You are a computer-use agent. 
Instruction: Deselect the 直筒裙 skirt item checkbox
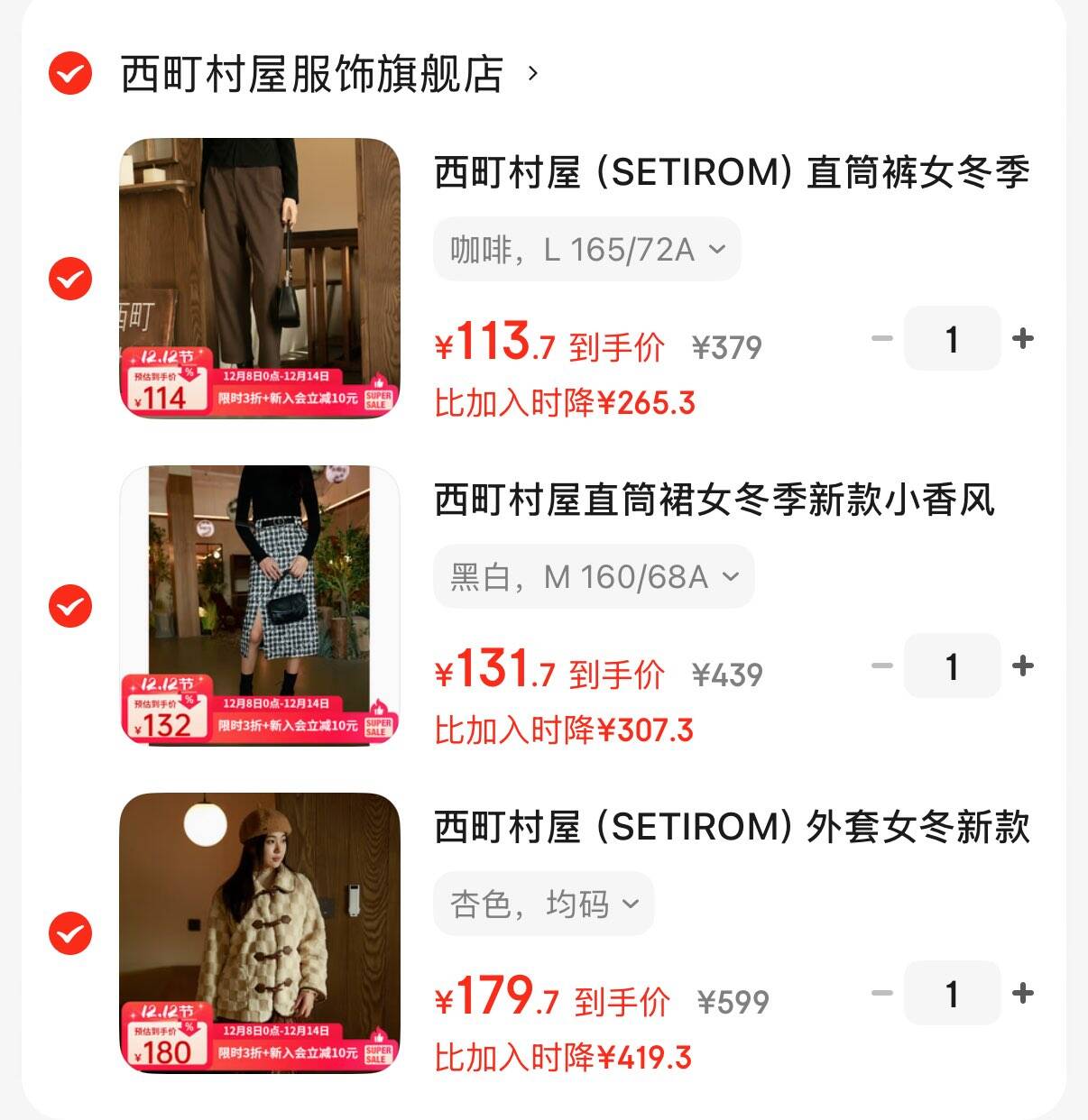tap(70, 606)
